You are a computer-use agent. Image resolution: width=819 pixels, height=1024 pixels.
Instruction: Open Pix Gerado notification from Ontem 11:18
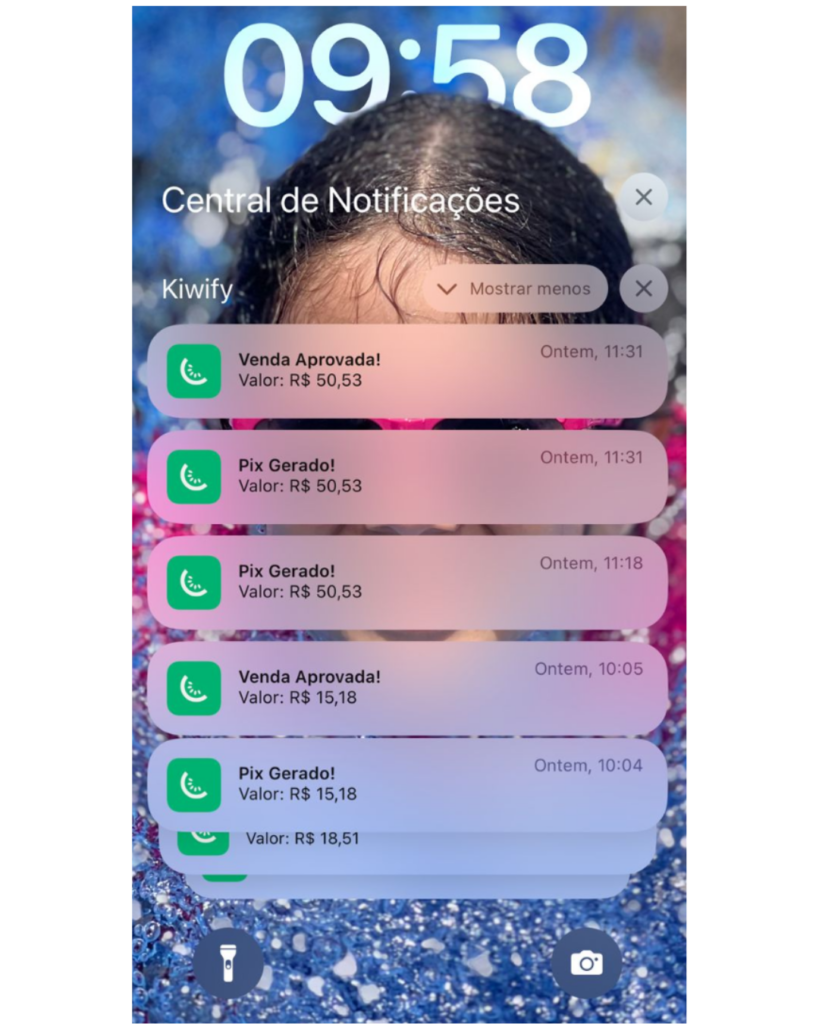click(407, 582)
